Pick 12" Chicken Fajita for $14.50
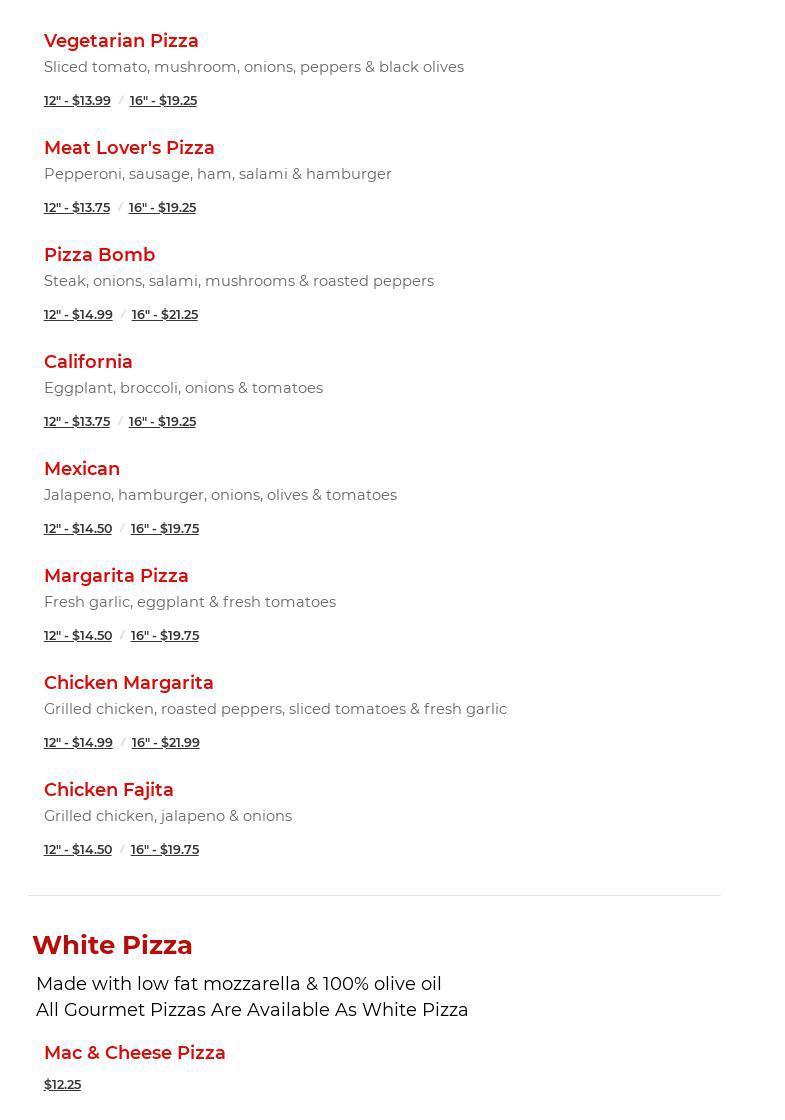This screenshot has height=1120, width=785. [78, 850]
